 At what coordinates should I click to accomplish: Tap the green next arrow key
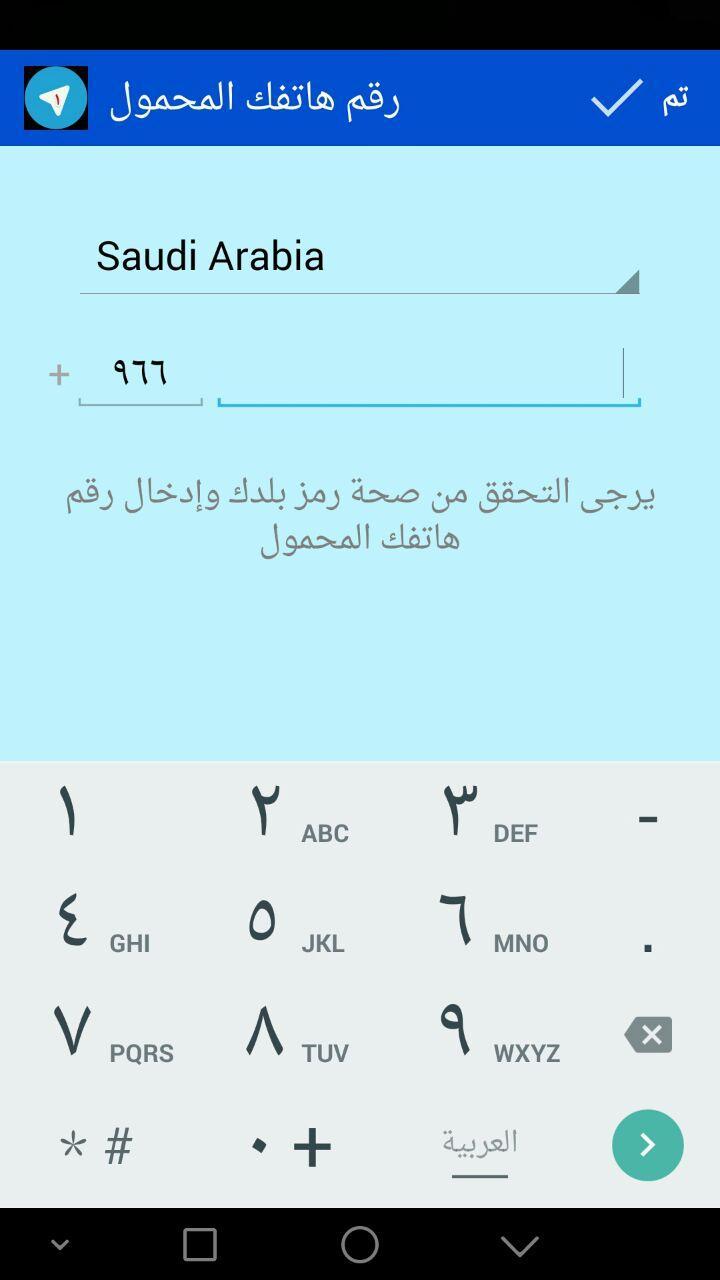click(x=648, y=1145)
